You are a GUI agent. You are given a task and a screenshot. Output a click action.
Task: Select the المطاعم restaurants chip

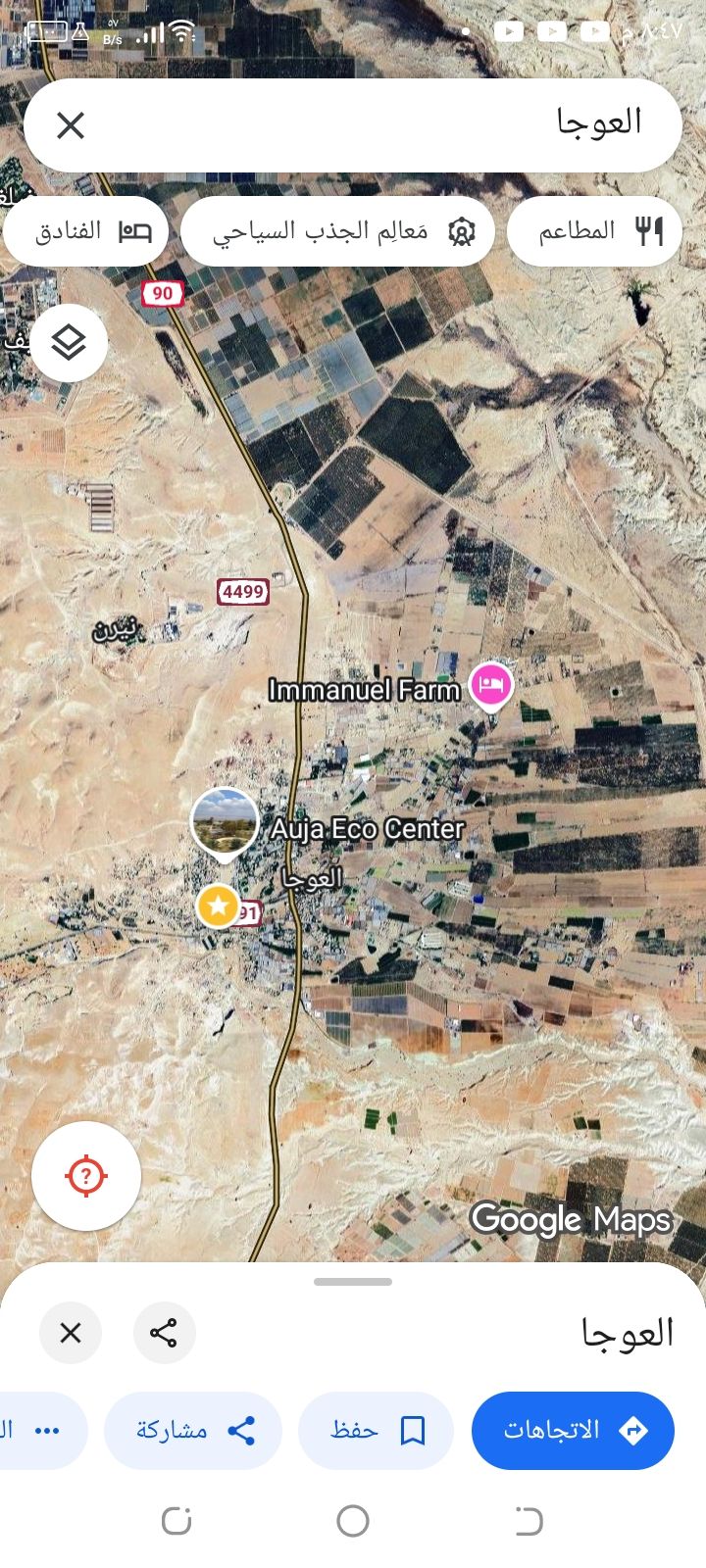pos(594,231)
